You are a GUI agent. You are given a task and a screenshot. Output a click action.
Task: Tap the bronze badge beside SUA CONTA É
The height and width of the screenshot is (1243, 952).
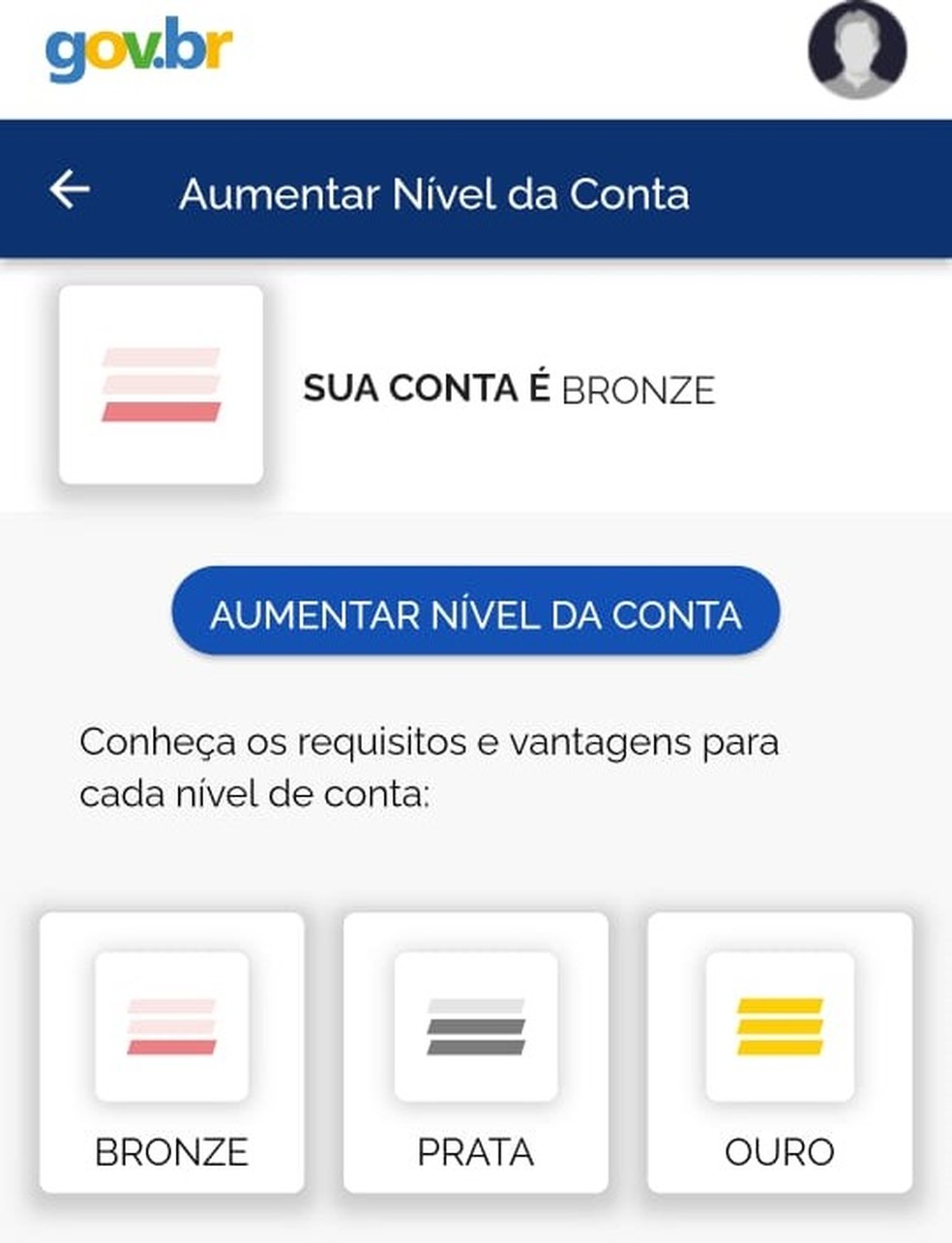163,385
